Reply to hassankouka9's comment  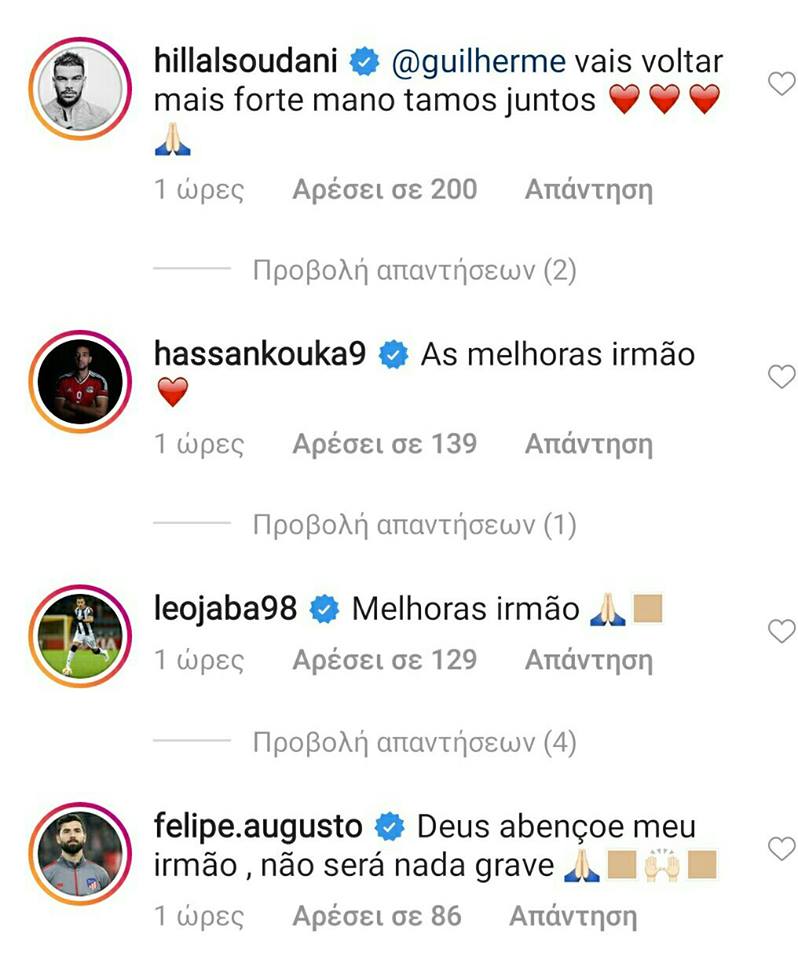tap(588, 443)
